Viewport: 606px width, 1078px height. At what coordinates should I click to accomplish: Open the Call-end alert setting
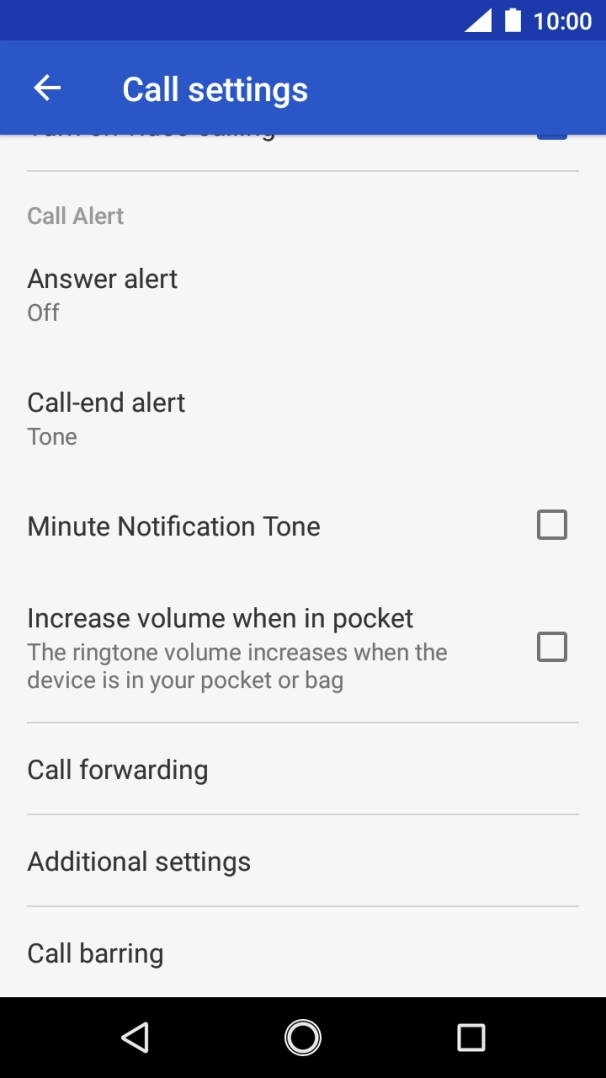(x=302, y=418)
